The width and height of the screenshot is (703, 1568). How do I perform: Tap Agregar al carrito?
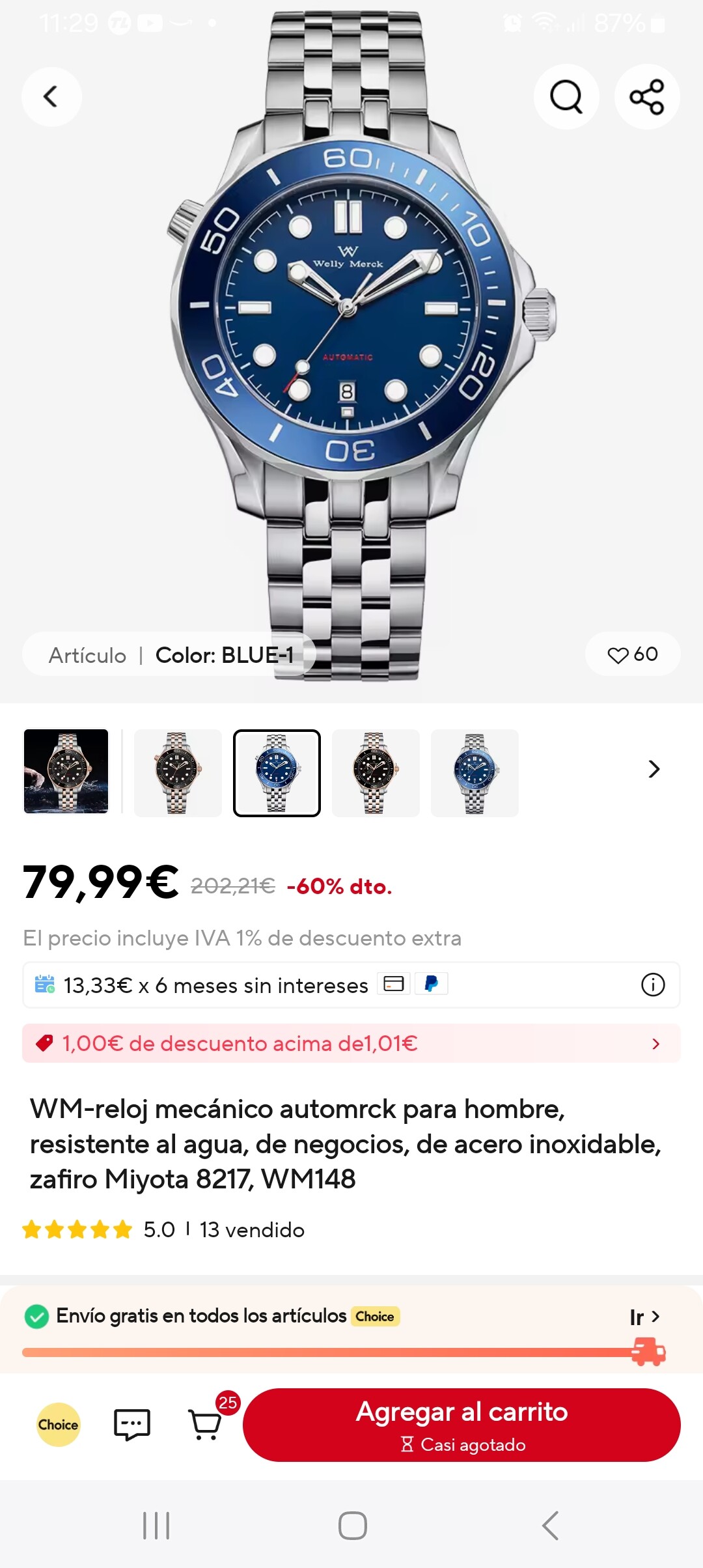(x=462, y=1425)
